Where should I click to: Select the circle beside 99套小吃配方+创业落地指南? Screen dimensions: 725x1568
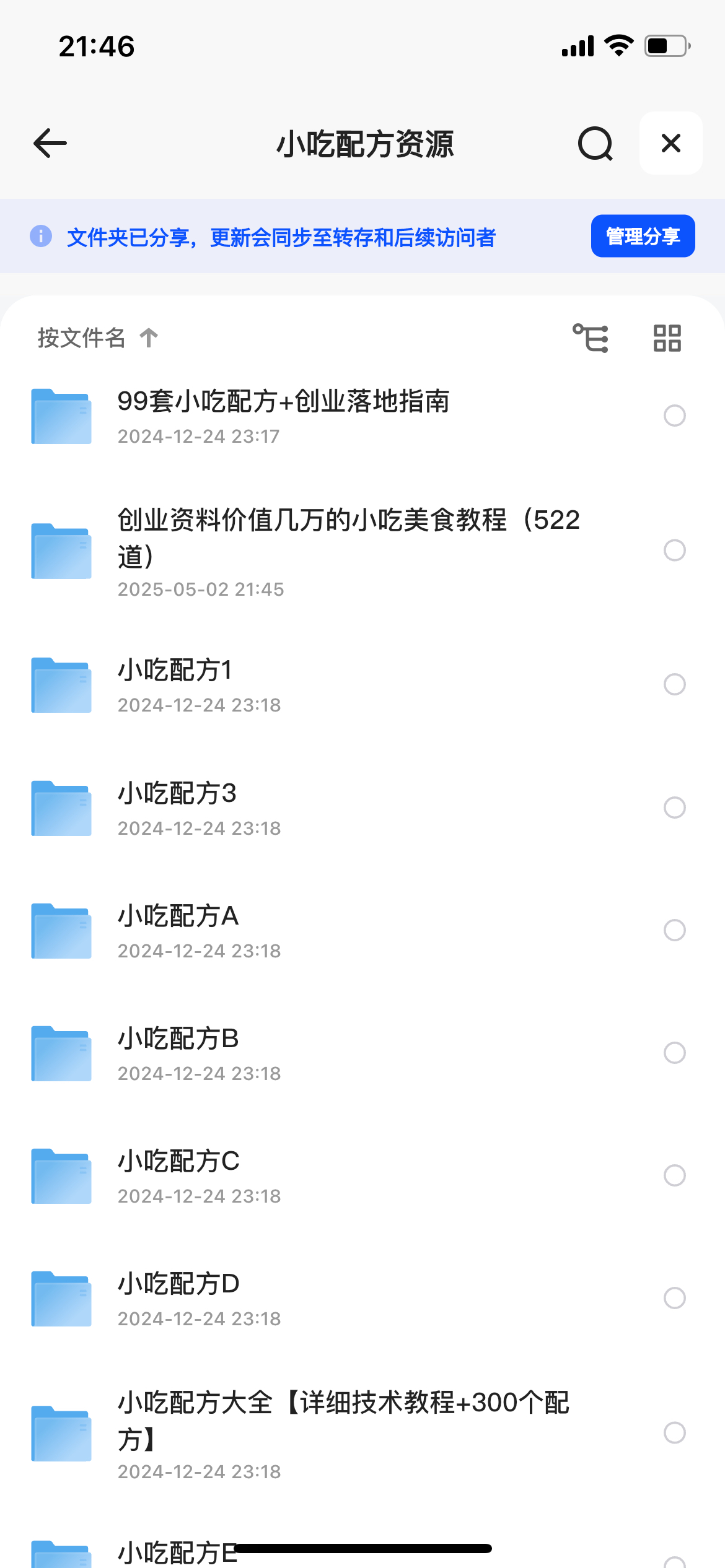(674, 416)
